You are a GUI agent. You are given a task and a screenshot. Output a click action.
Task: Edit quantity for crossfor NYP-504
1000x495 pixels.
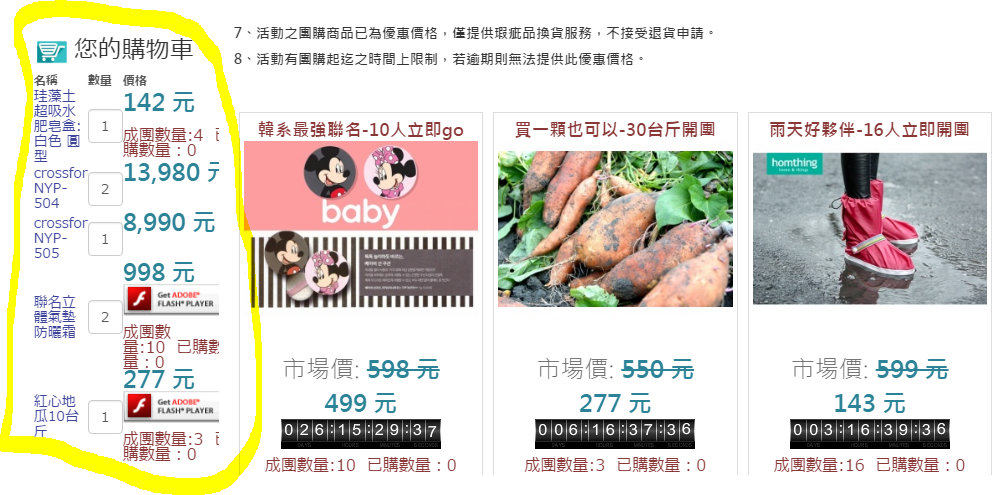point(105,188)
